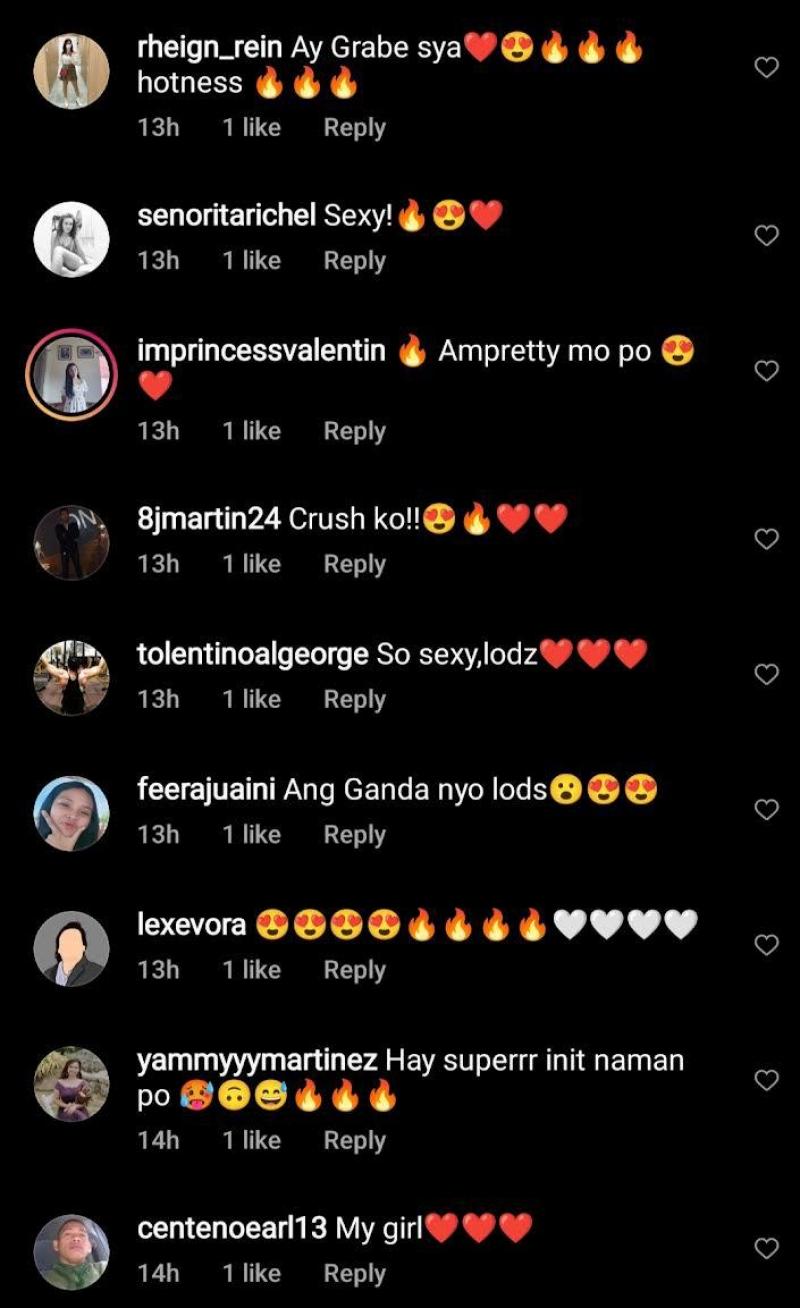Reply to imprincessvalentin's comment
This screenshot has width=800, height=1308.
pyautogui.click(x=354, y=431)
